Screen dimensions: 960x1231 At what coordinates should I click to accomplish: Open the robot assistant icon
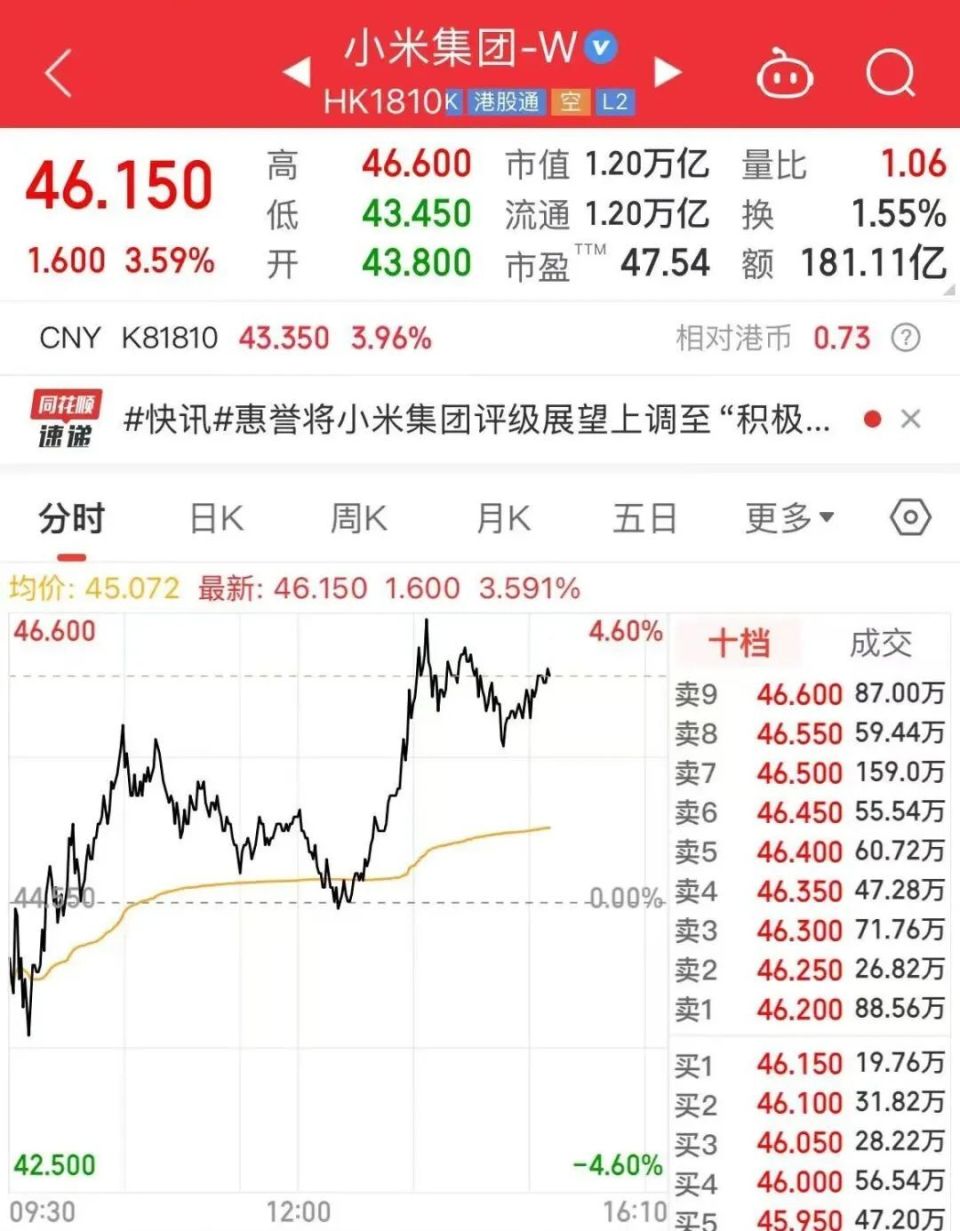pyautogui.click(x=785, y=74)
